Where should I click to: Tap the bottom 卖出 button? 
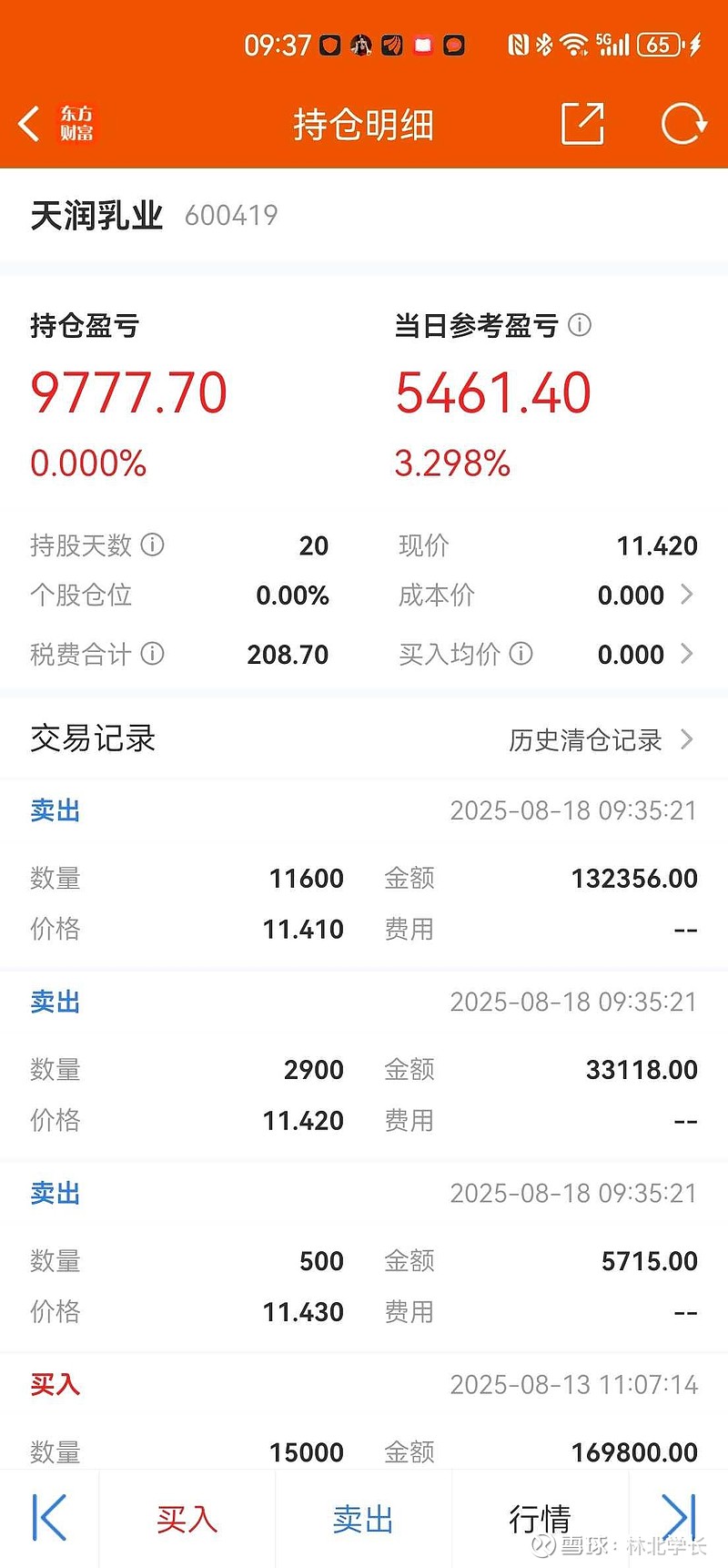[363, 1519]
